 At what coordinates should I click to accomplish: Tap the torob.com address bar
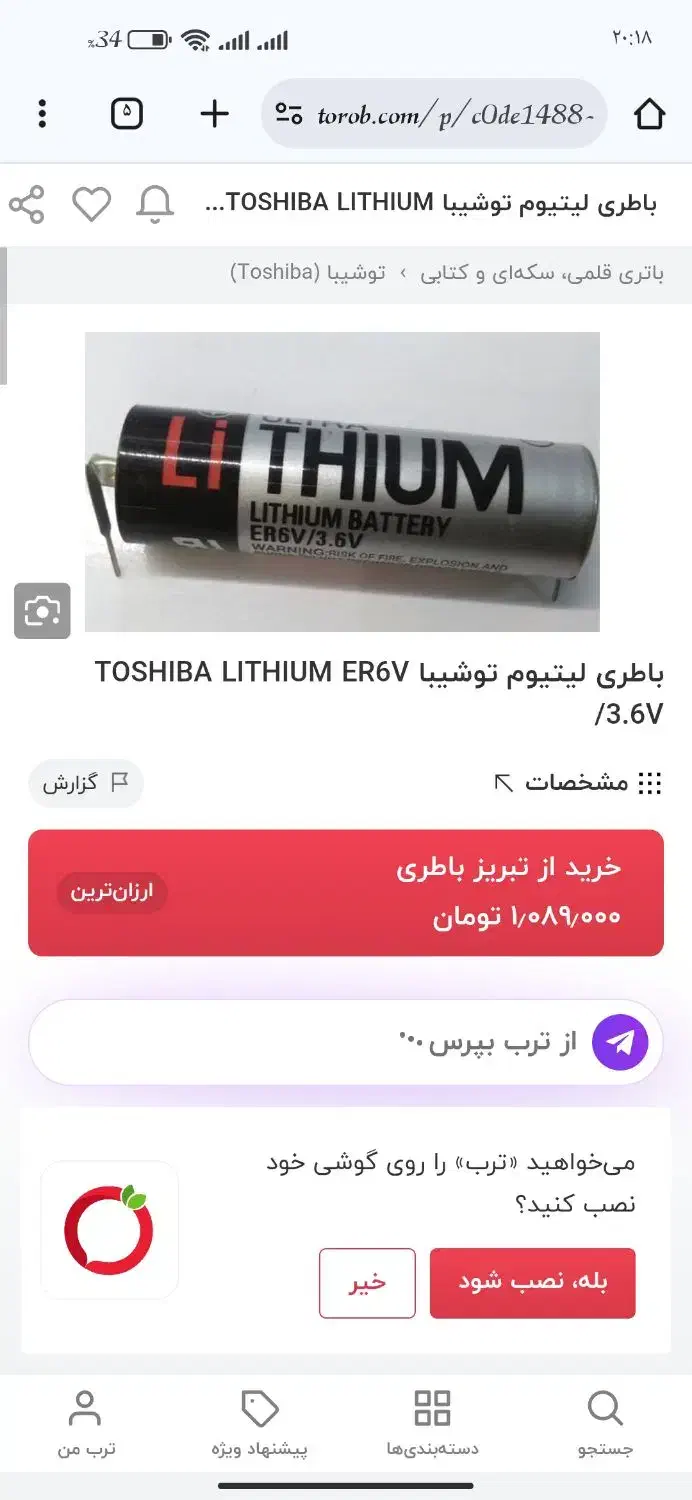[440, 115]
